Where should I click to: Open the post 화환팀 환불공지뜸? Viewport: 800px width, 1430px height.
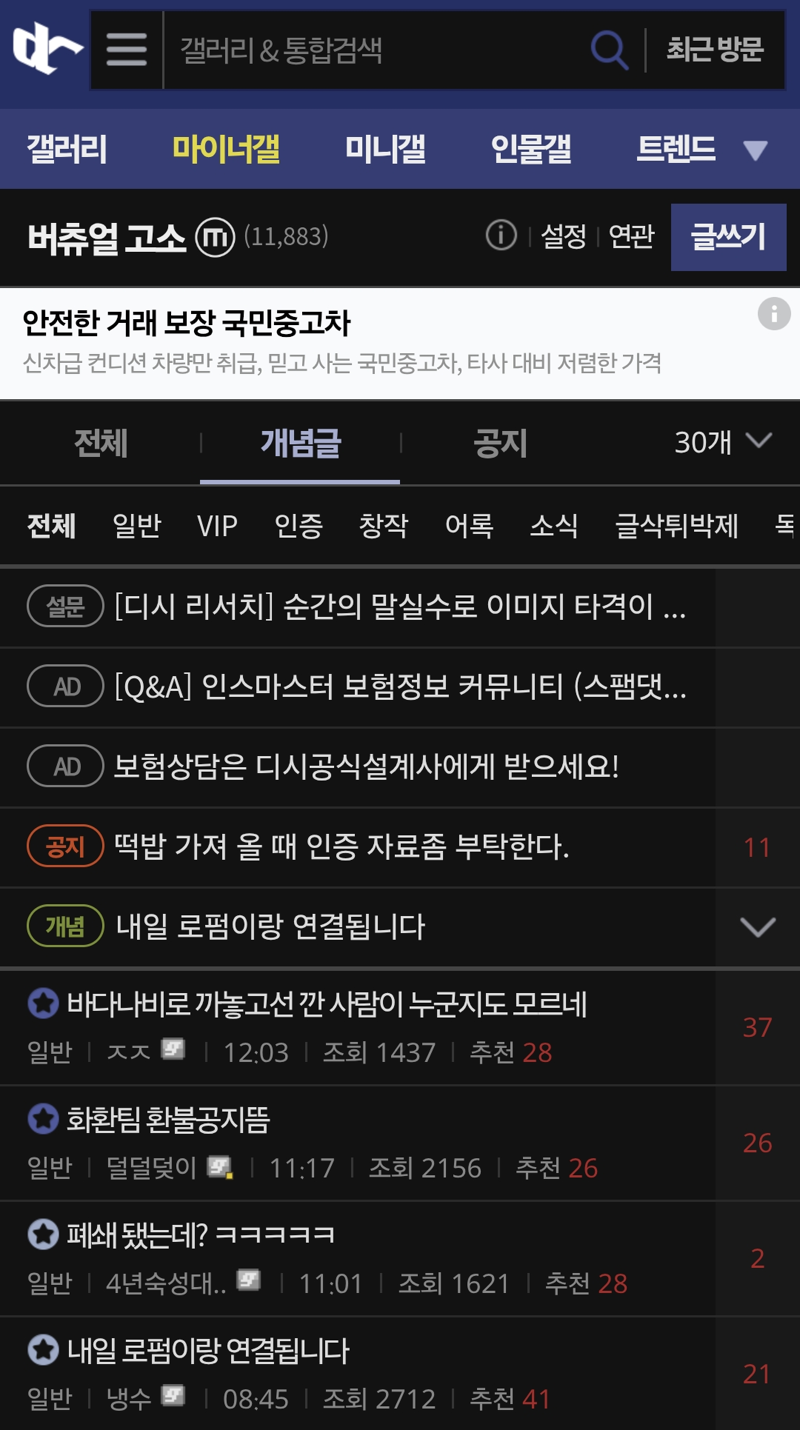pos(168,1119)
